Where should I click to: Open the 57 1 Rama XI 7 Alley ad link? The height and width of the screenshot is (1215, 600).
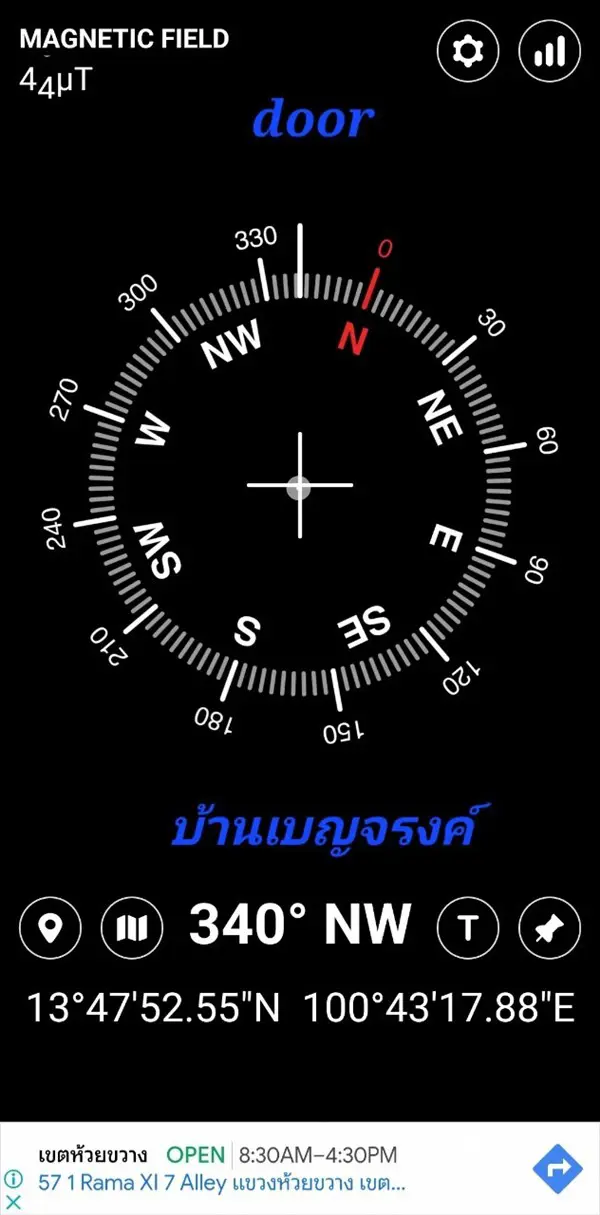coord(220,1182)
